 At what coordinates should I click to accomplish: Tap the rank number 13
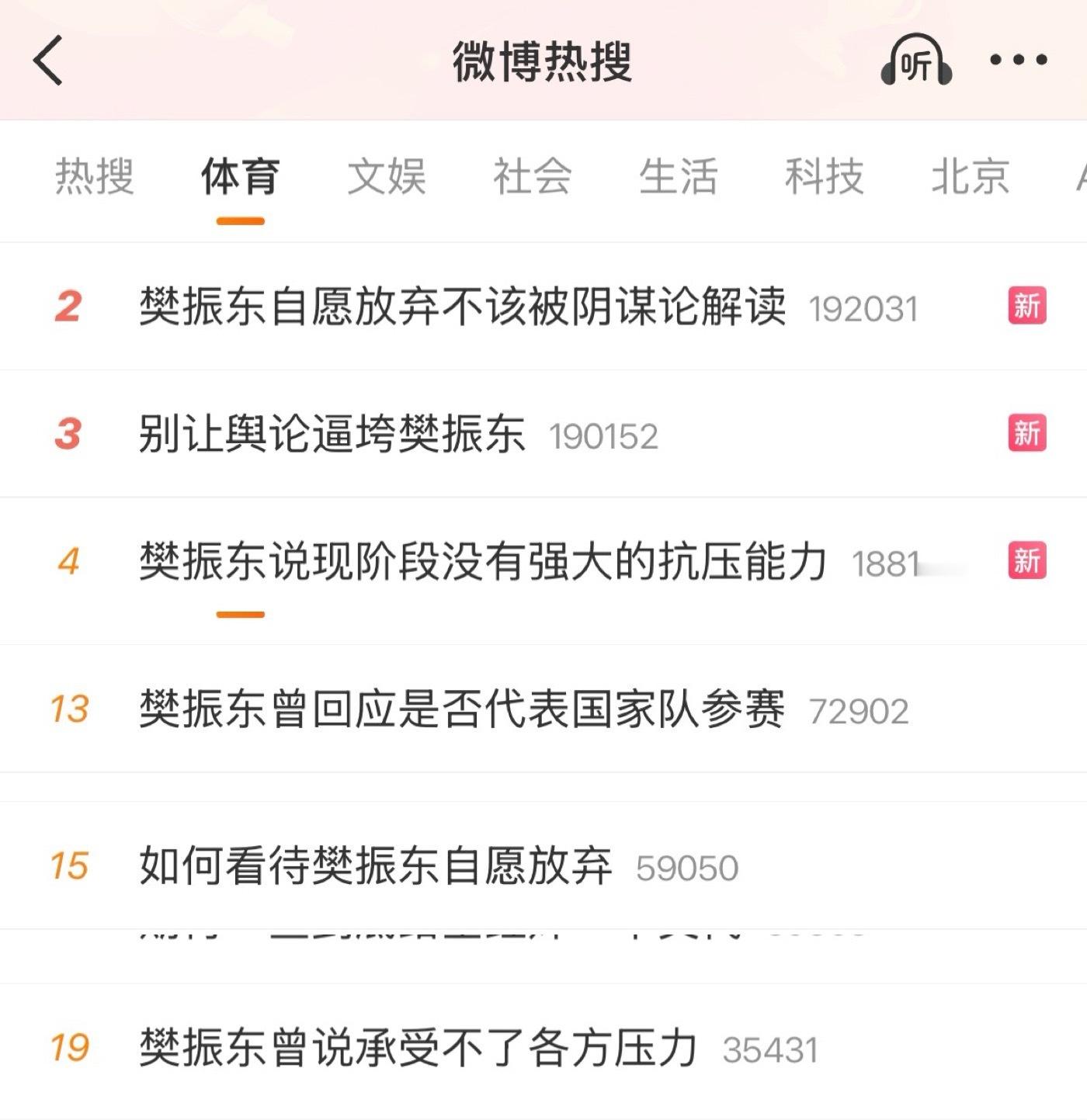pyautogui.click(x=71, y=708)
